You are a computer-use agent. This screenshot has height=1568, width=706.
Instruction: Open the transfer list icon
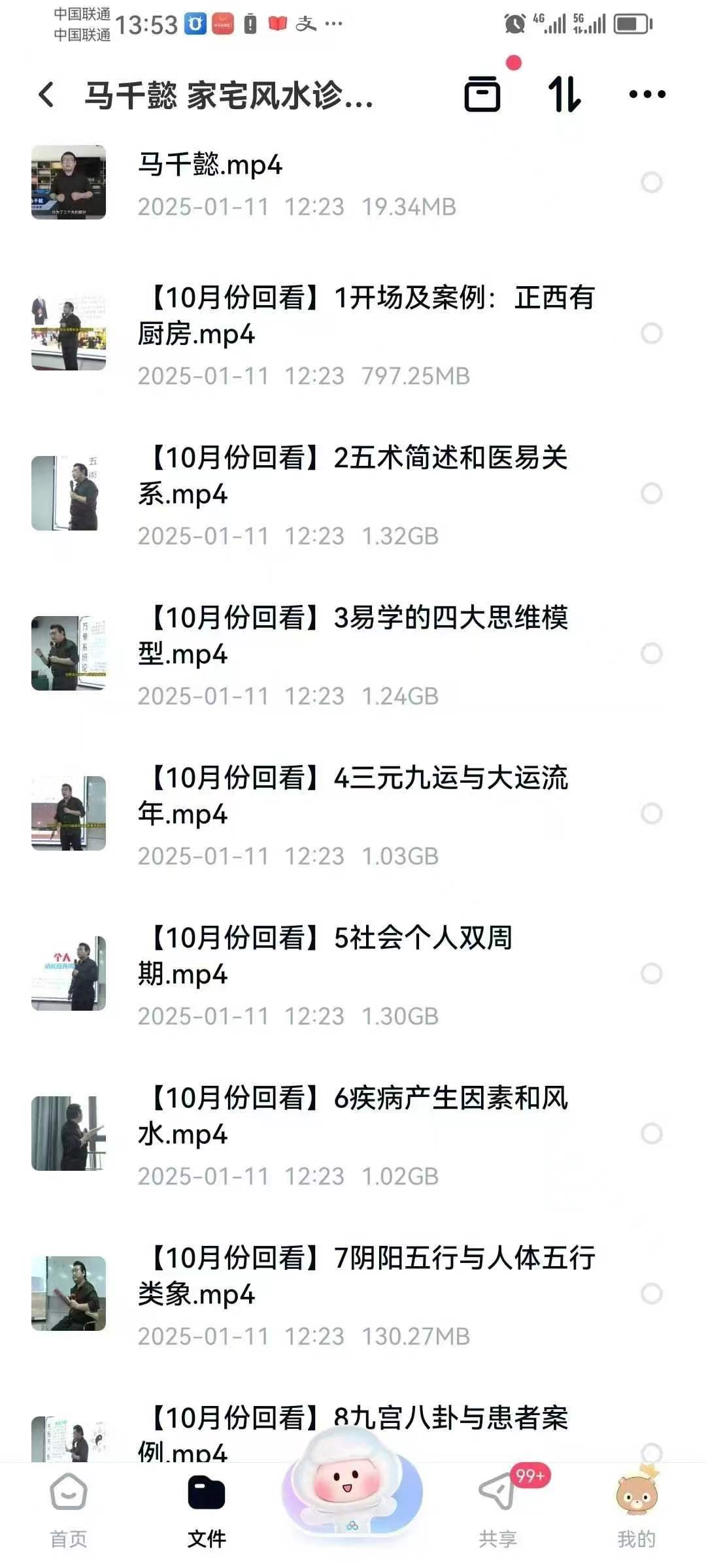(482, 94)
